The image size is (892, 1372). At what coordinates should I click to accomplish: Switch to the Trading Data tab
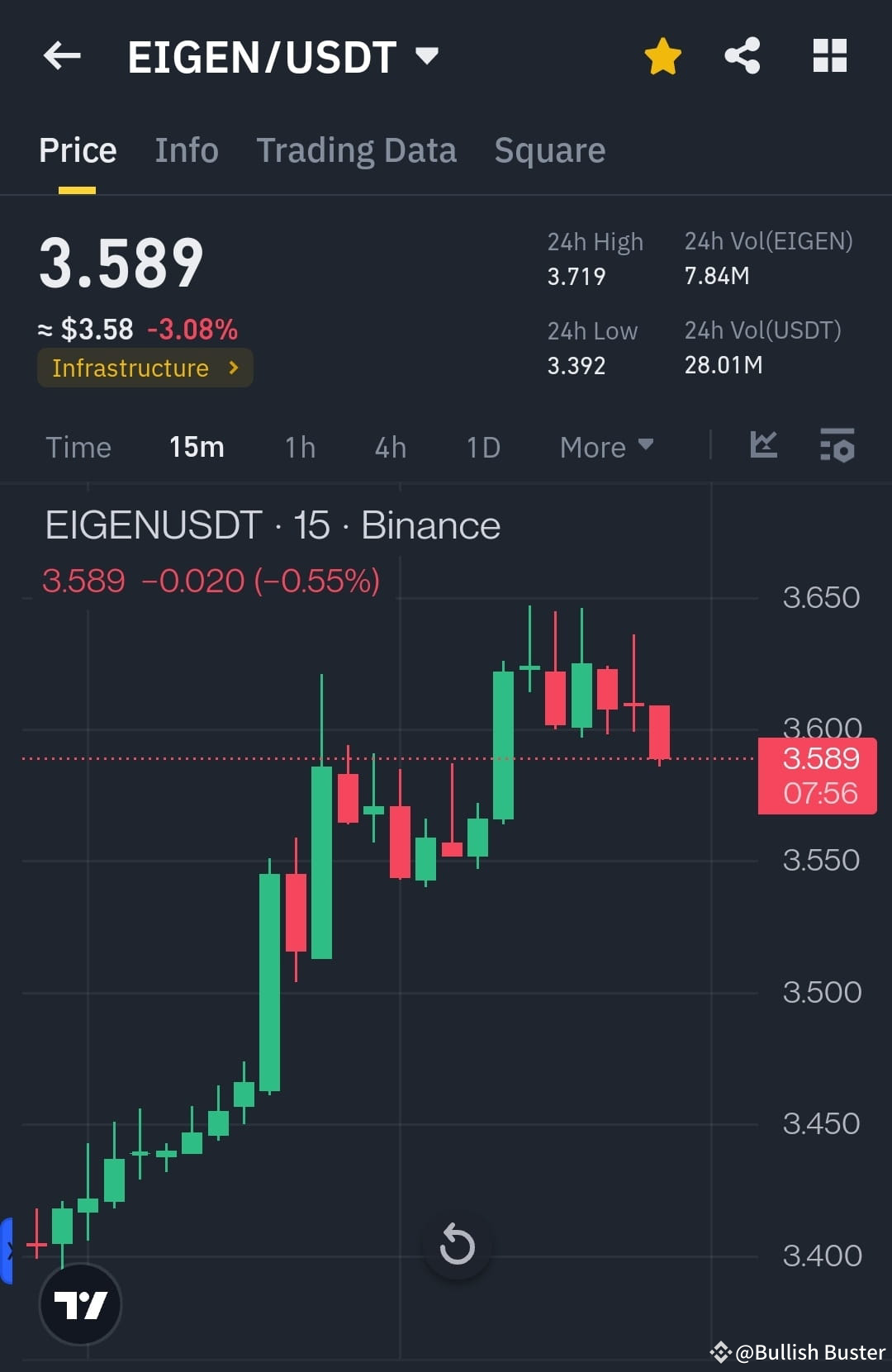[x=356, y=150]
